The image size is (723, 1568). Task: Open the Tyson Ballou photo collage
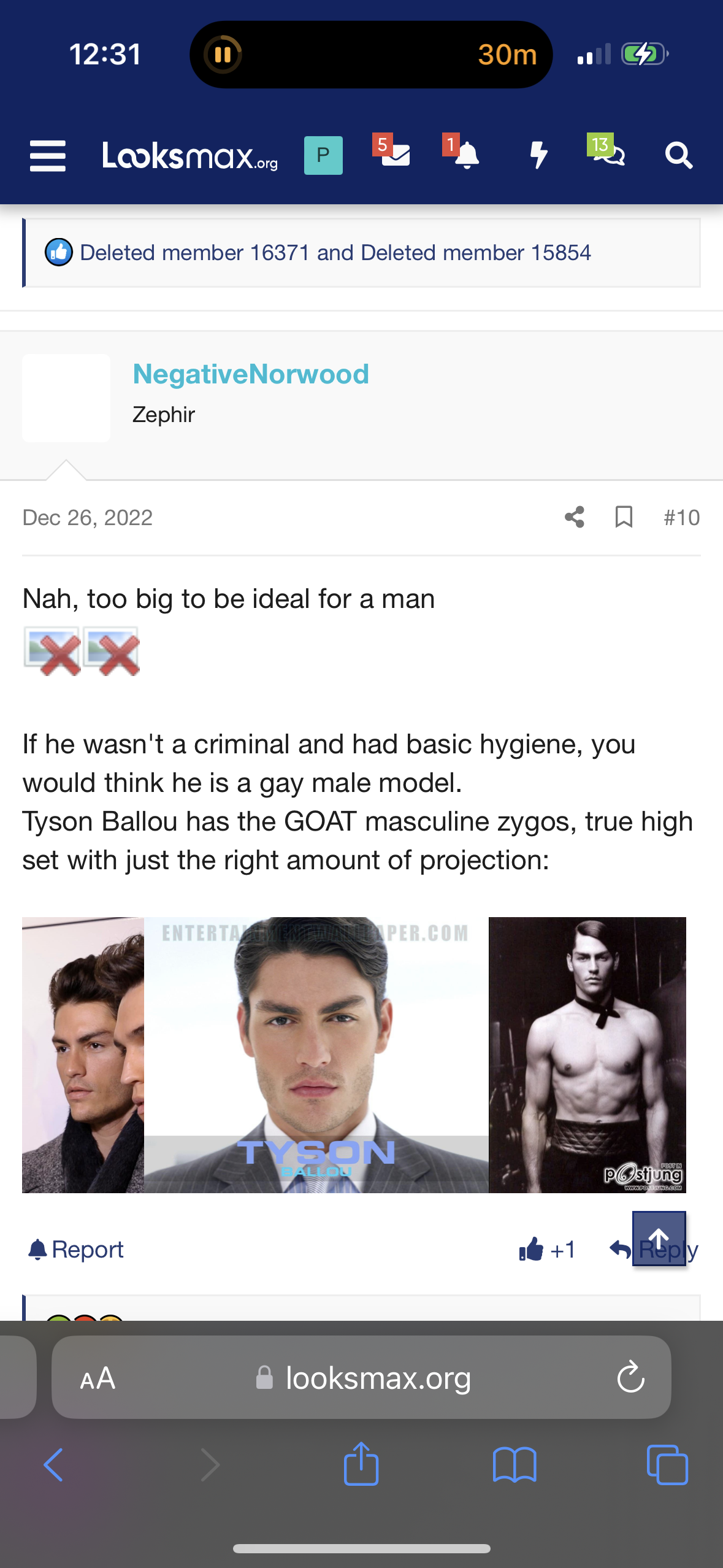point(354,1055)
